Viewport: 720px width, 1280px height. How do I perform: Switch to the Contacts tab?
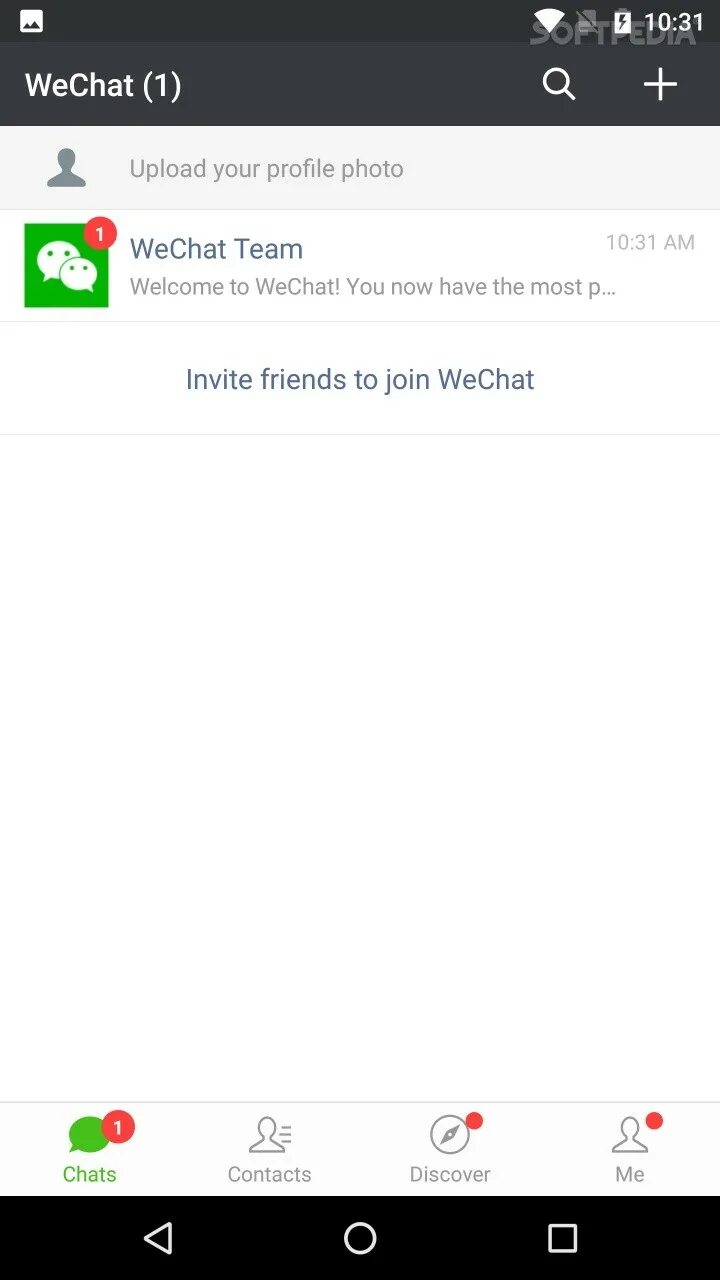pos(270,1150)
